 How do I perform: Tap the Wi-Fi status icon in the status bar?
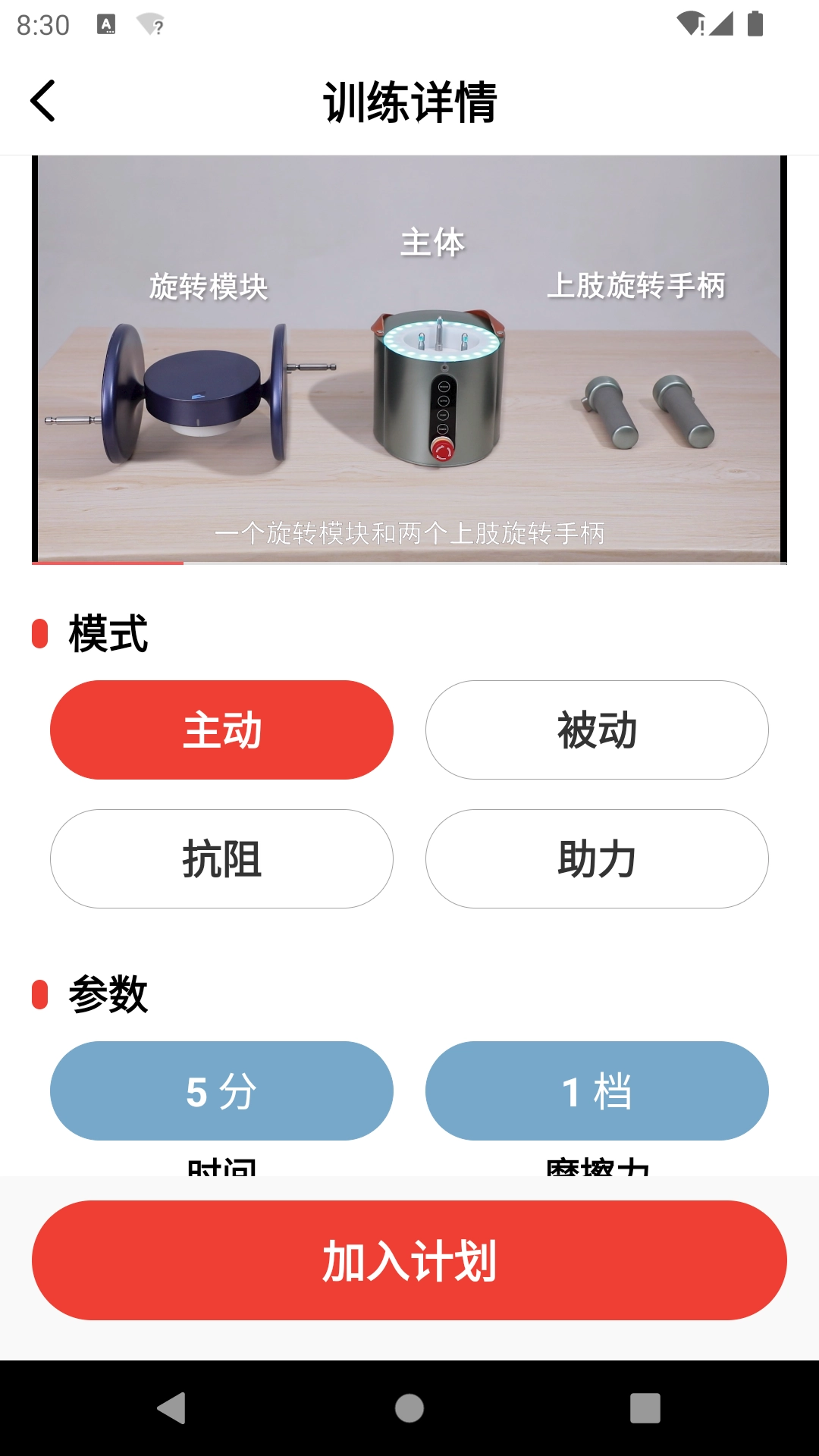(x=689, y=23)
